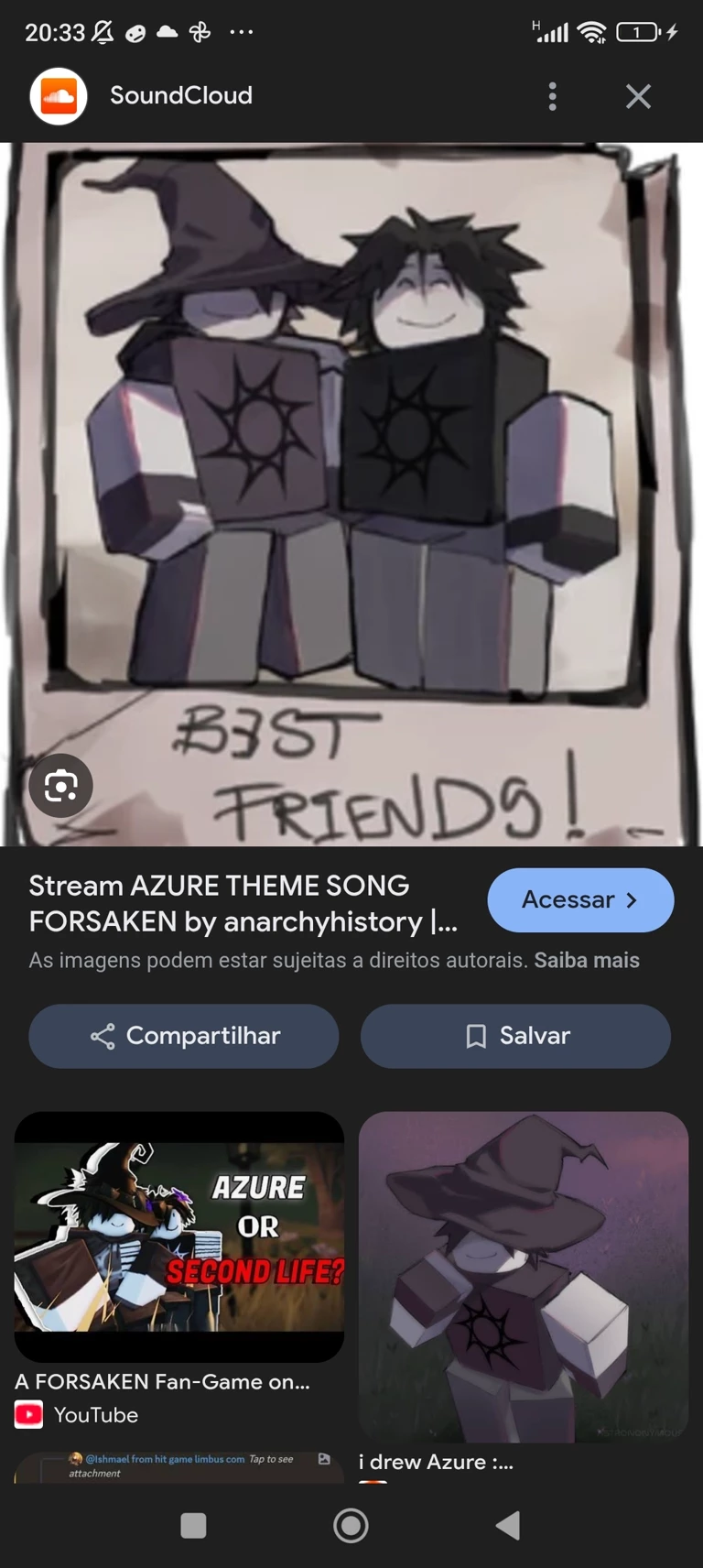The height and width of the screenshot is (1568, 703).
Task: Close the image viewer
Action: pyautogui.click(x=638, y=96)
